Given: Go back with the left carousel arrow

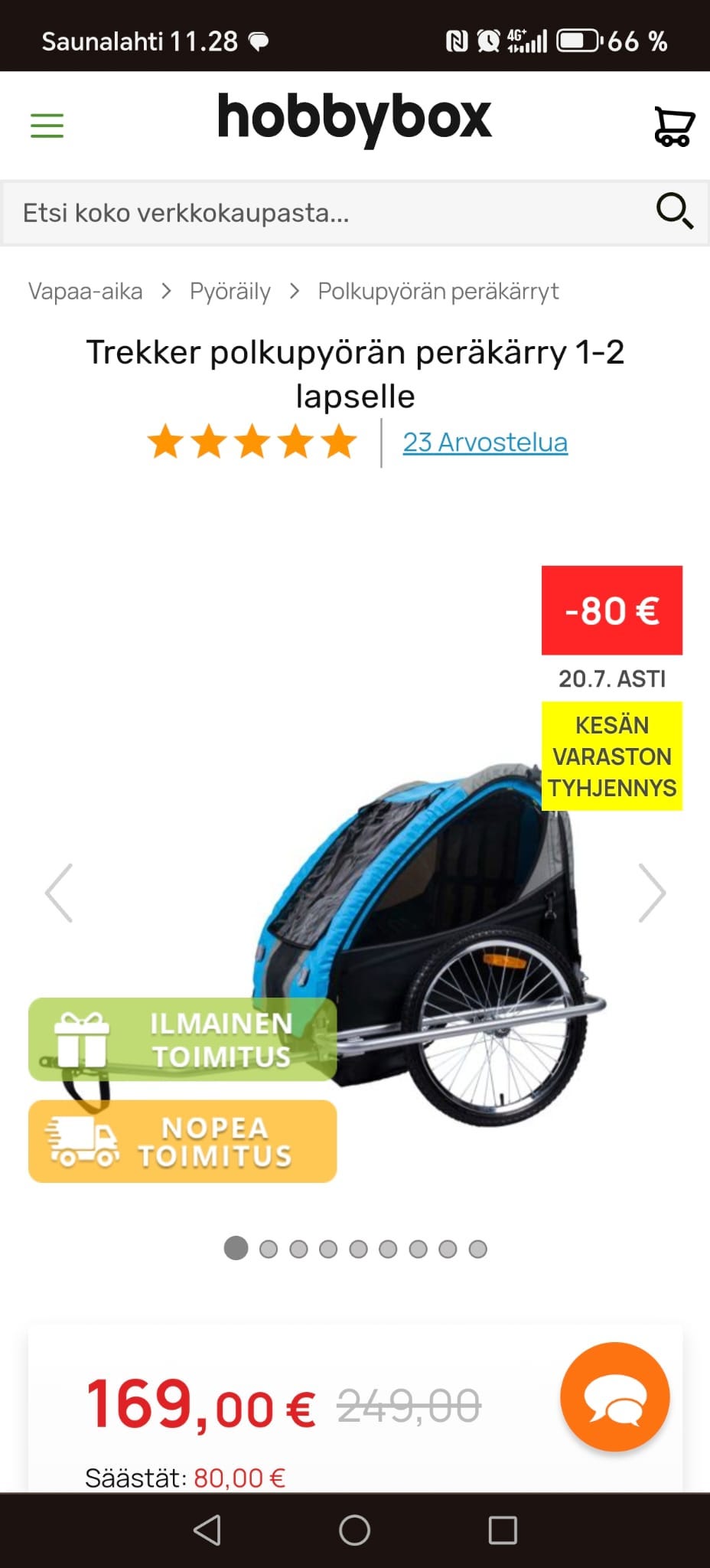Looking at the screenshot, I should point(57,892).
